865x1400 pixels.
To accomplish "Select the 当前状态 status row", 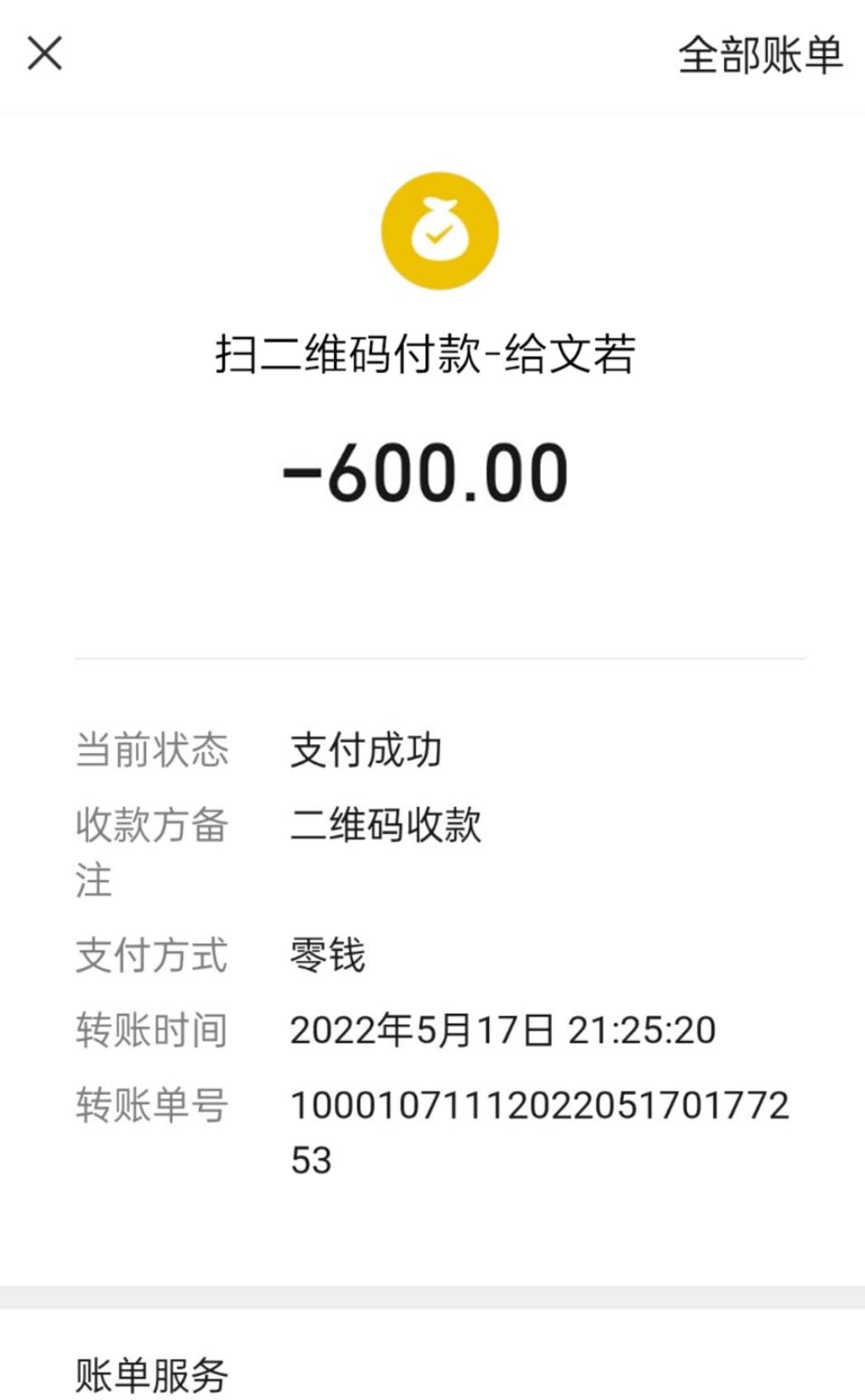I will [x=150, y=749].
